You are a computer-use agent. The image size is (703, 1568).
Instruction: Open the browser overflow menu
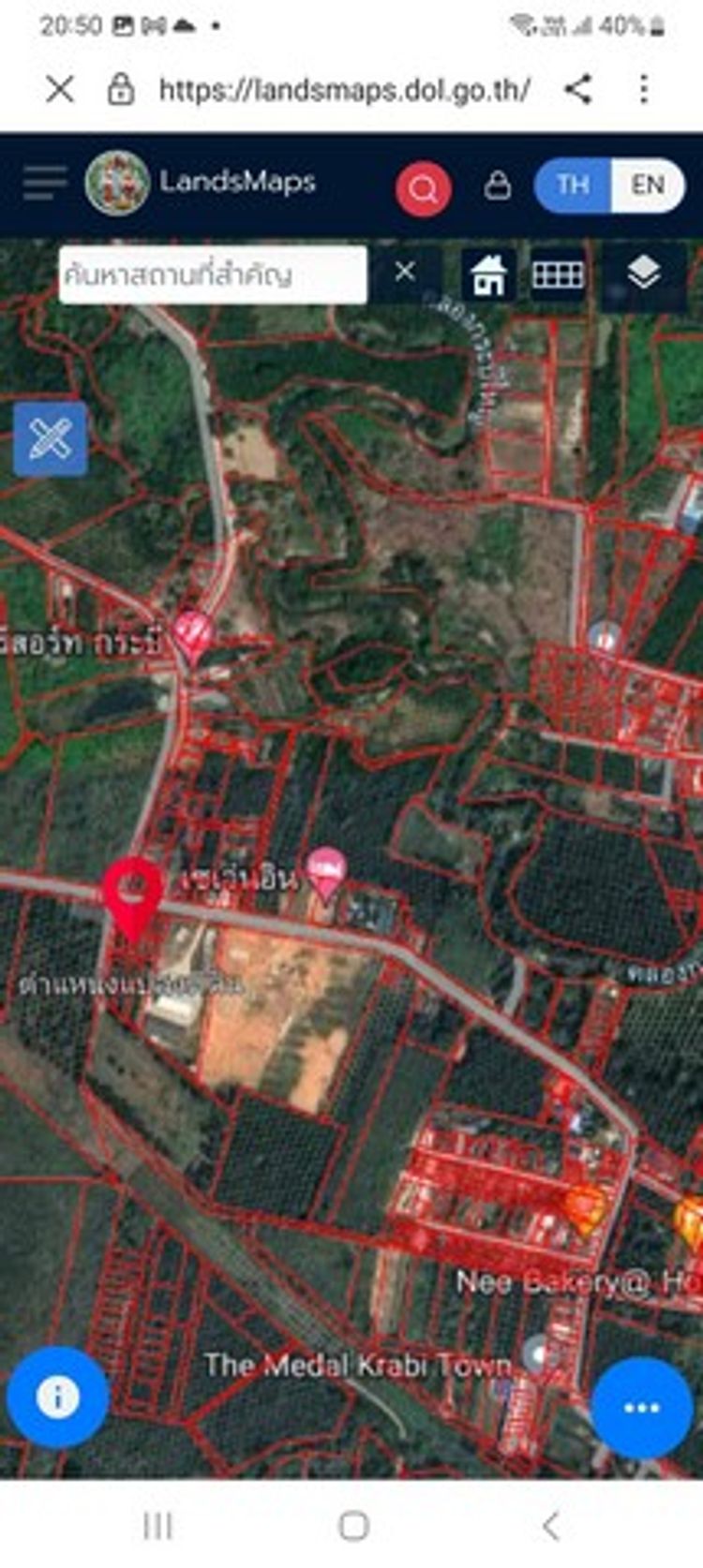coord(644,90)
